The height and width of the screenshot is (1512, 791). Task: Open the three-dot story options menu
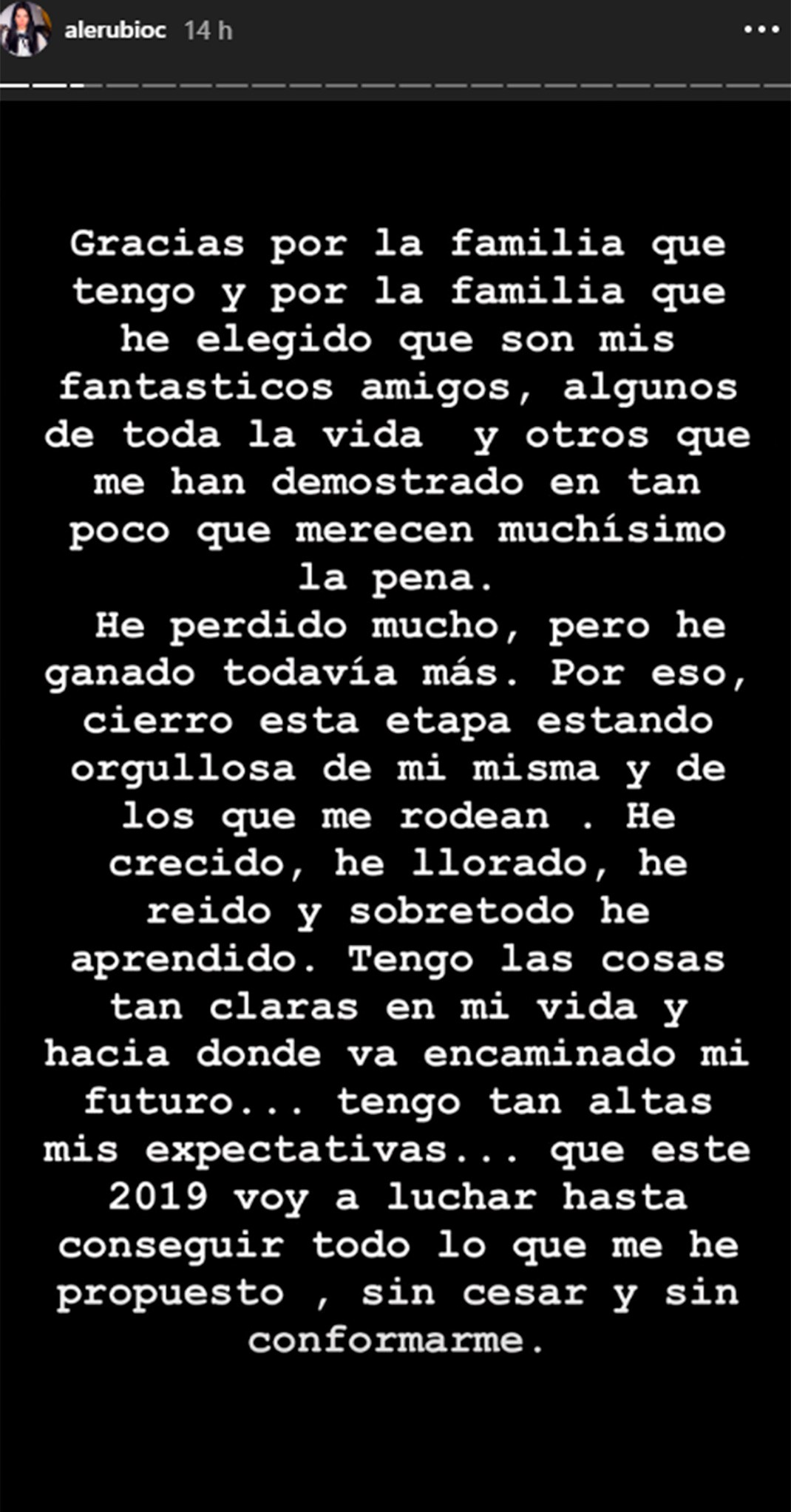(762, 30)
